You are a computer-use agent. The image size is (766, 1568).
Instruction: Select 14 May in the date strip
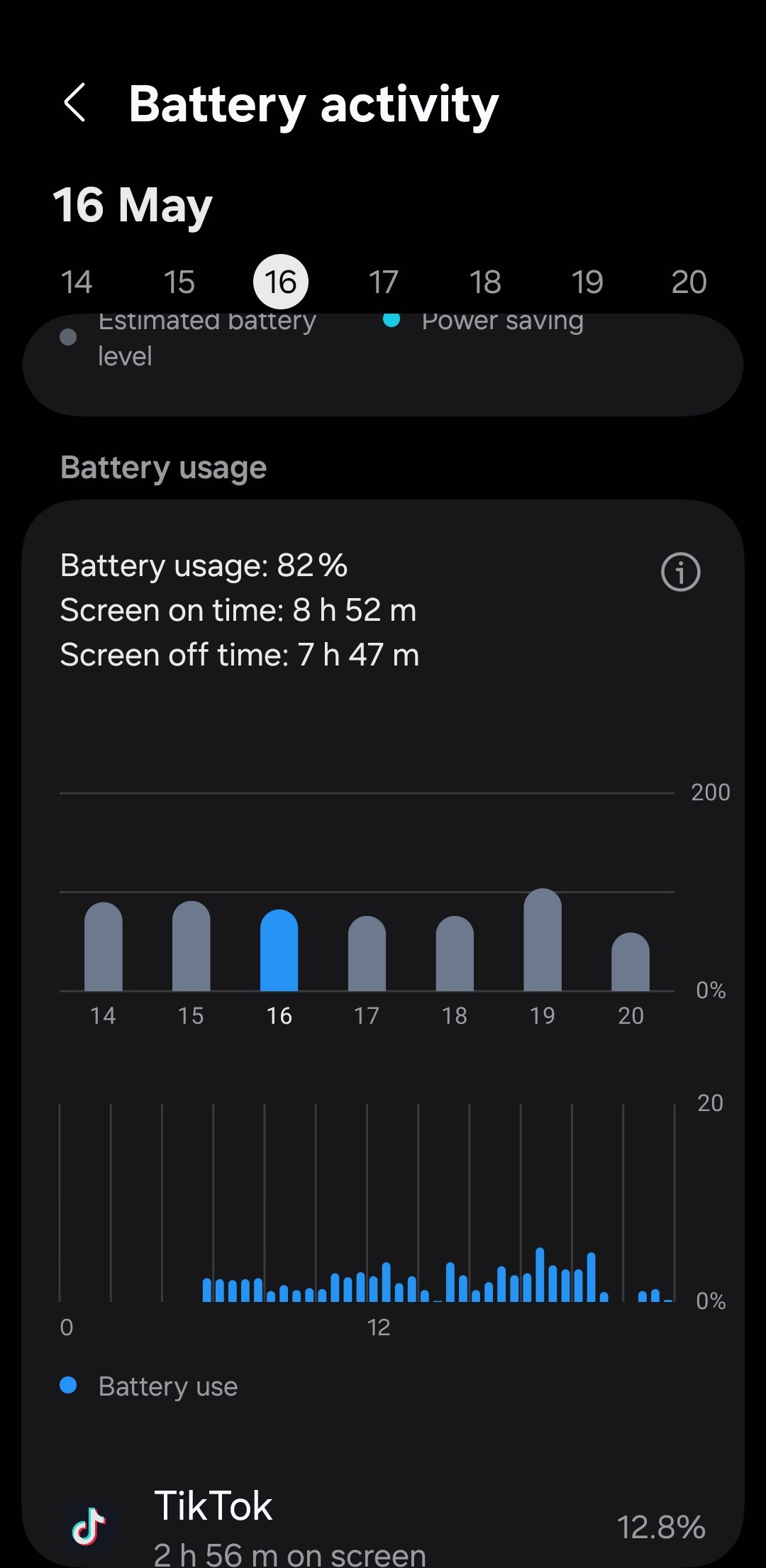pos(76,281)
